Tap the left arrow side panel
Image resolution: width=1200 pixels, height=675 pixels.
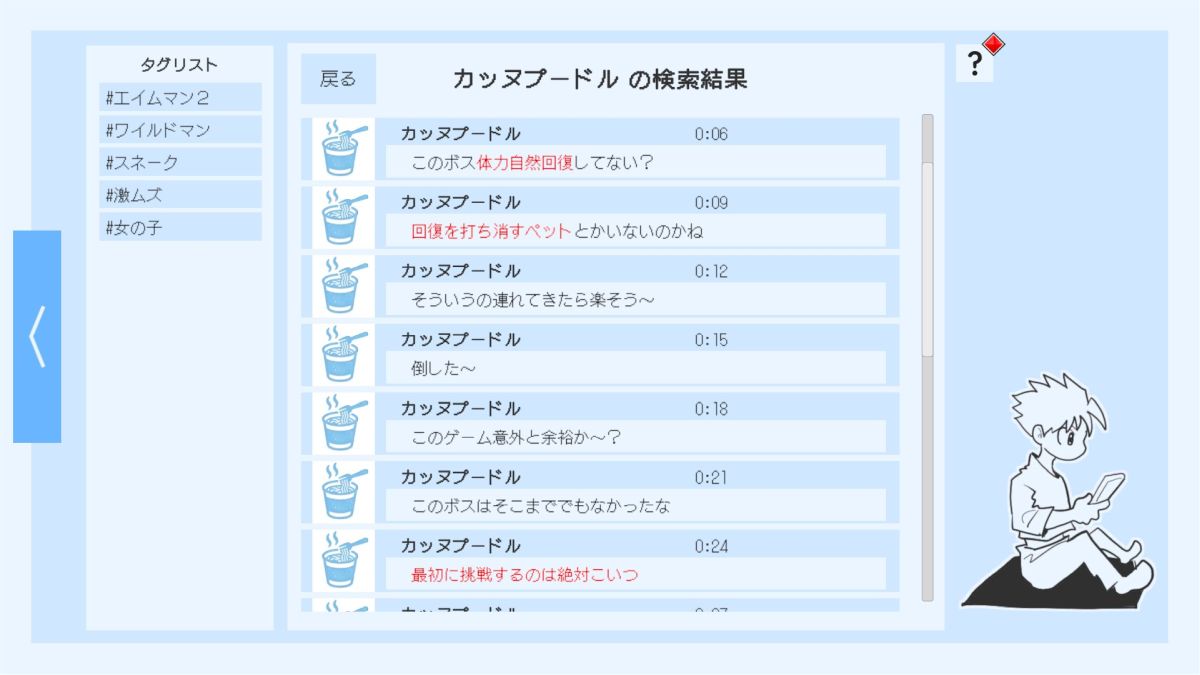(37, 336)
